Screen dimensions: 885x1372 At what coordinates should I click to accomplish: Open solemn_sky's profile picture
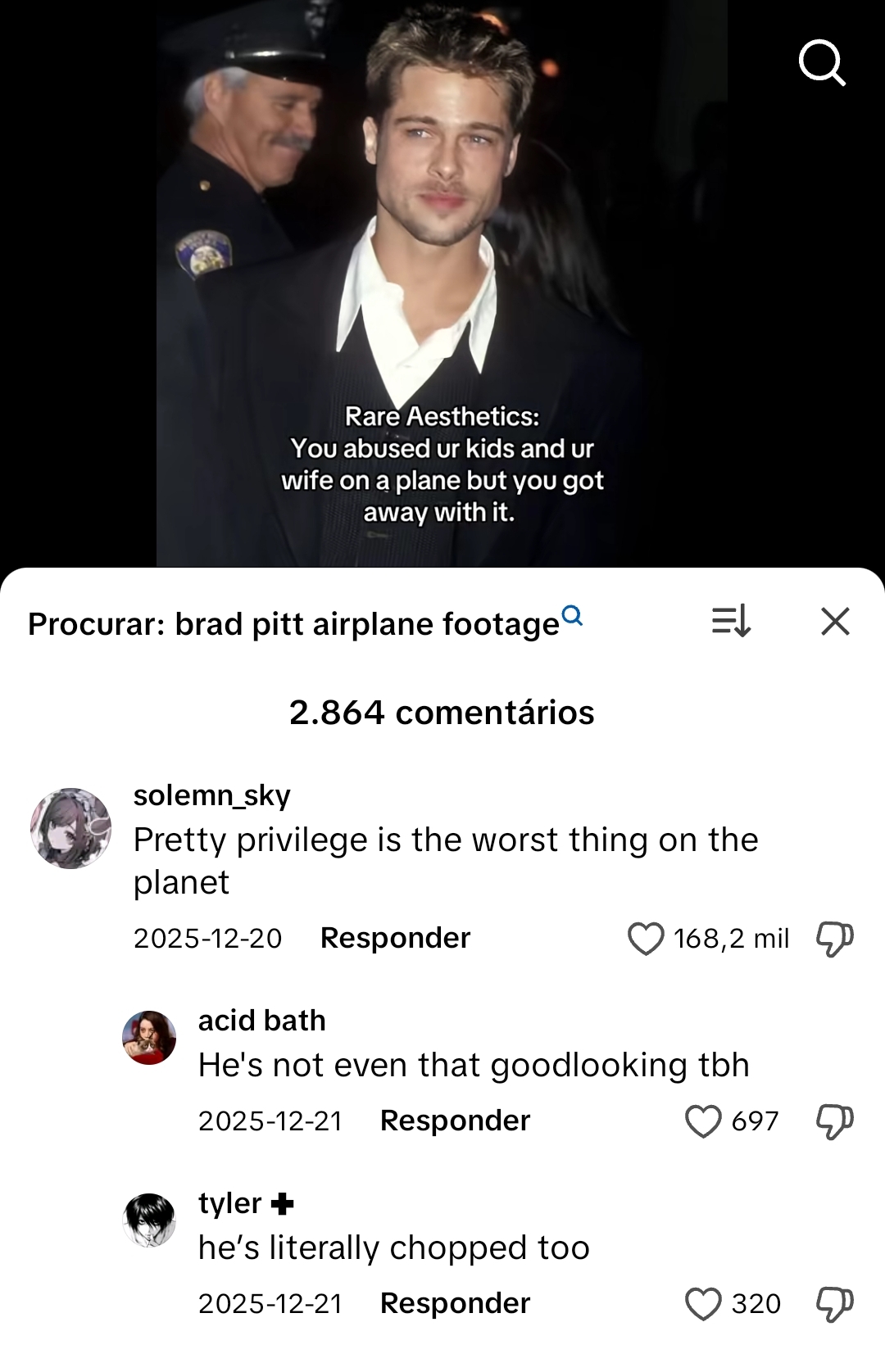coord(70,828)
